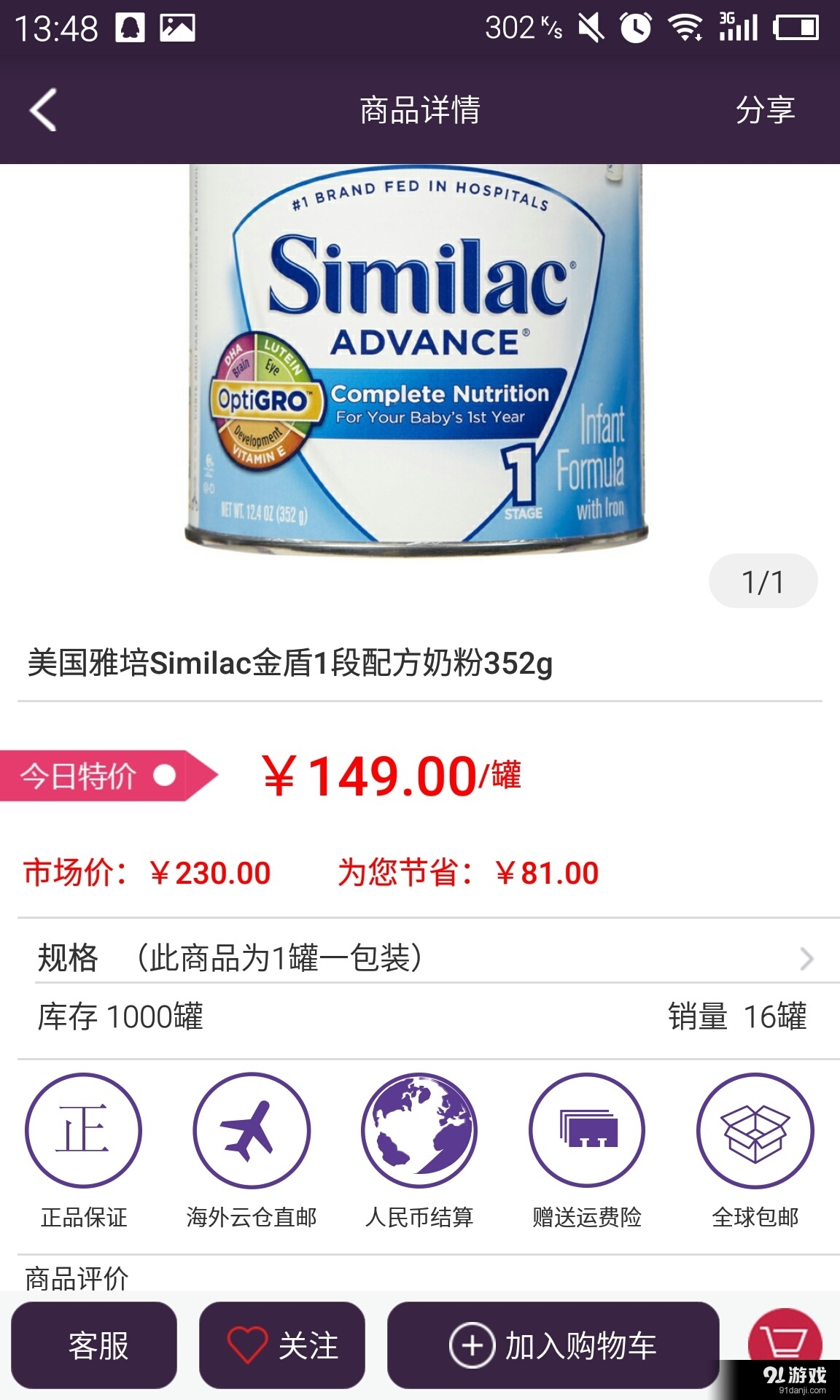Tap the Similac product image
Viewport: 840px width, 1400px height.
point(419,357)
